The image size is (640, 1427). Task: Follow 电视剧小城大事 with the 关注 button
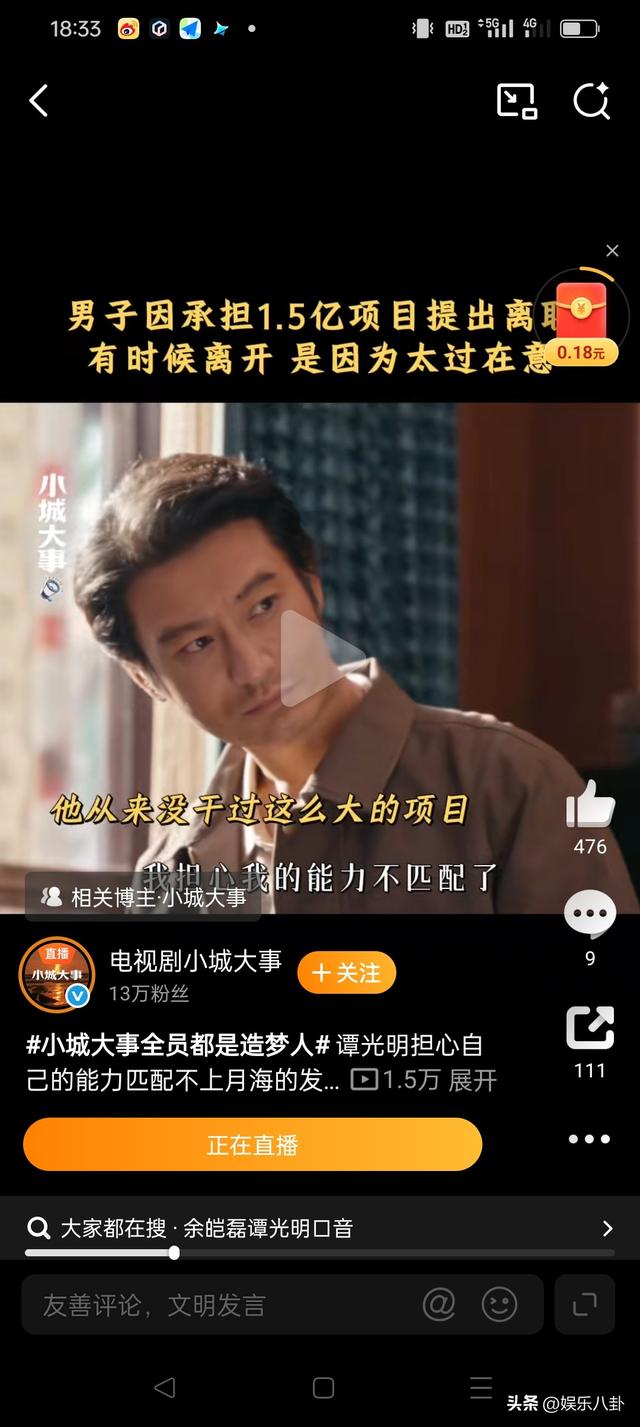[x=346, y=973]
